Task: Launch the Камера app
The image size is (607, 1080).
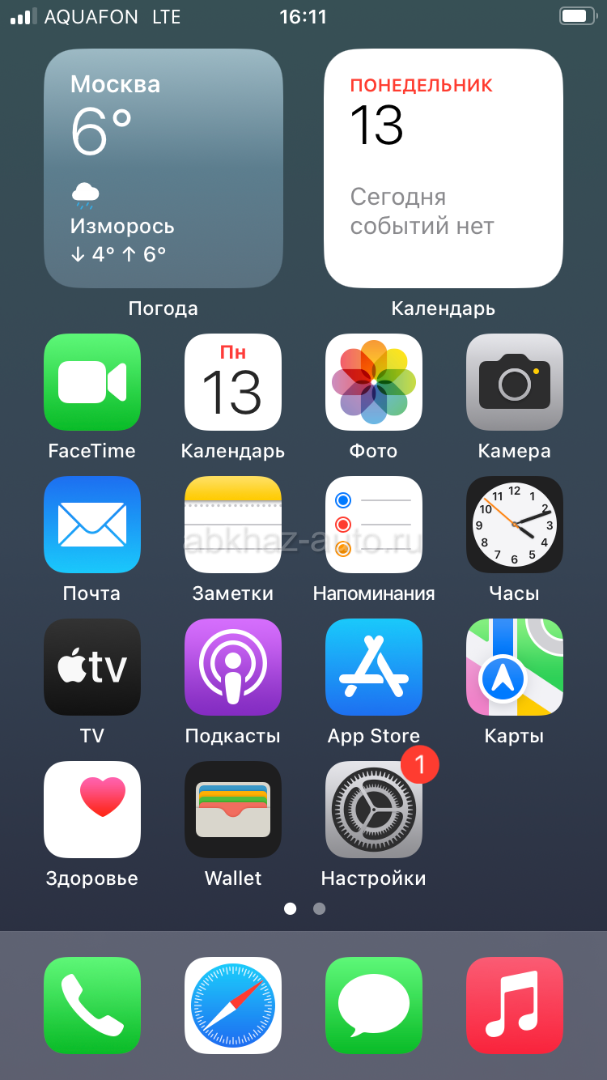Action: pos(514,382)
